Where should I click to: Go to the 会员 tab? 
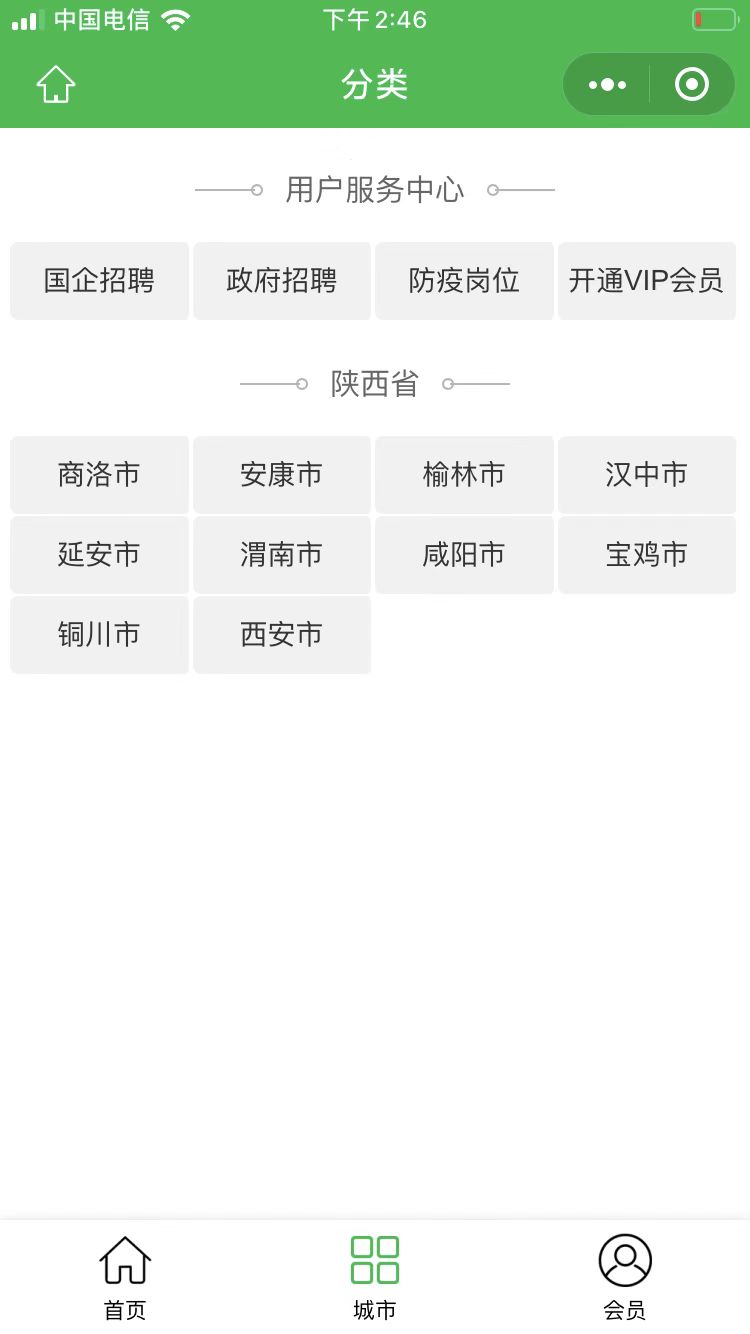(x=625, y=1277)
